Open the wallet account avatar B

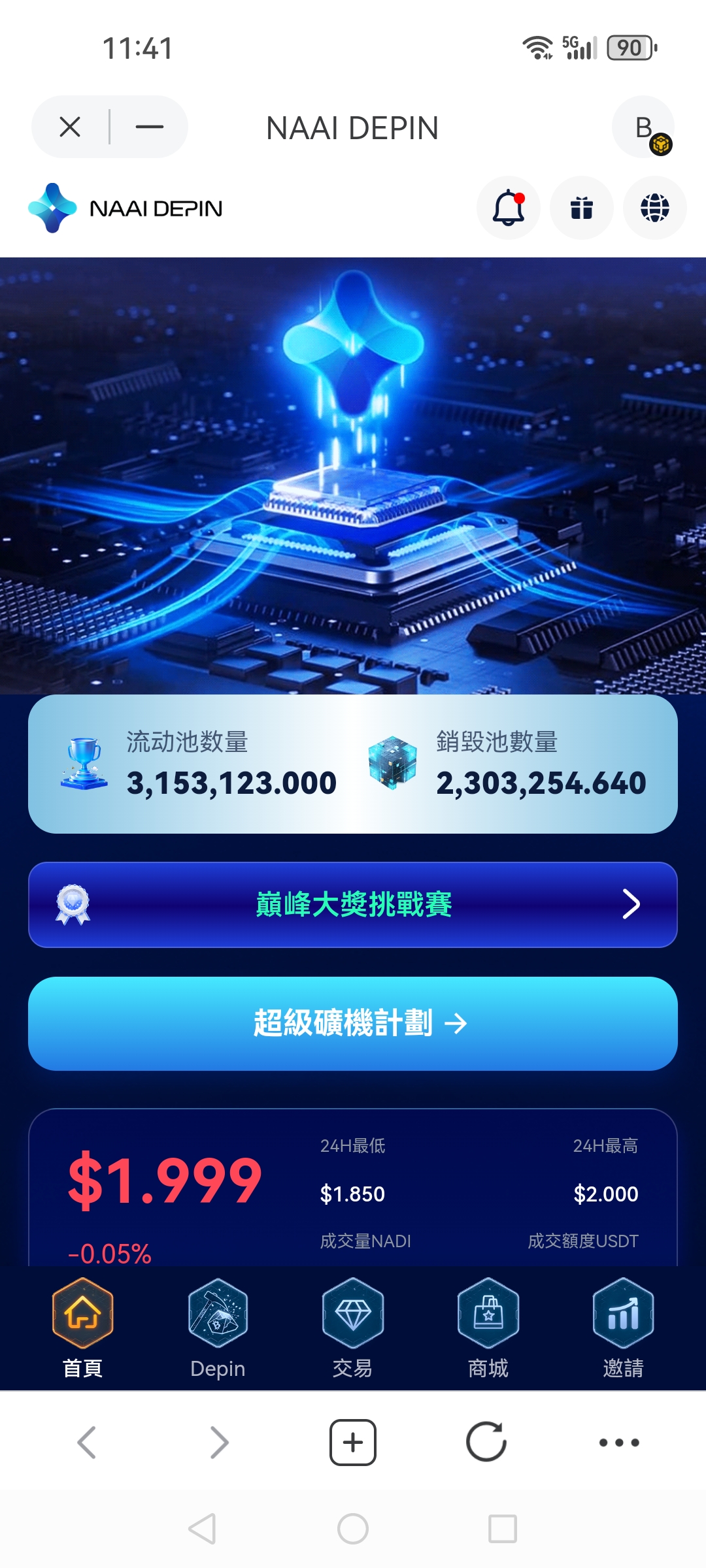pyautogui.click(x=645, y=127)
